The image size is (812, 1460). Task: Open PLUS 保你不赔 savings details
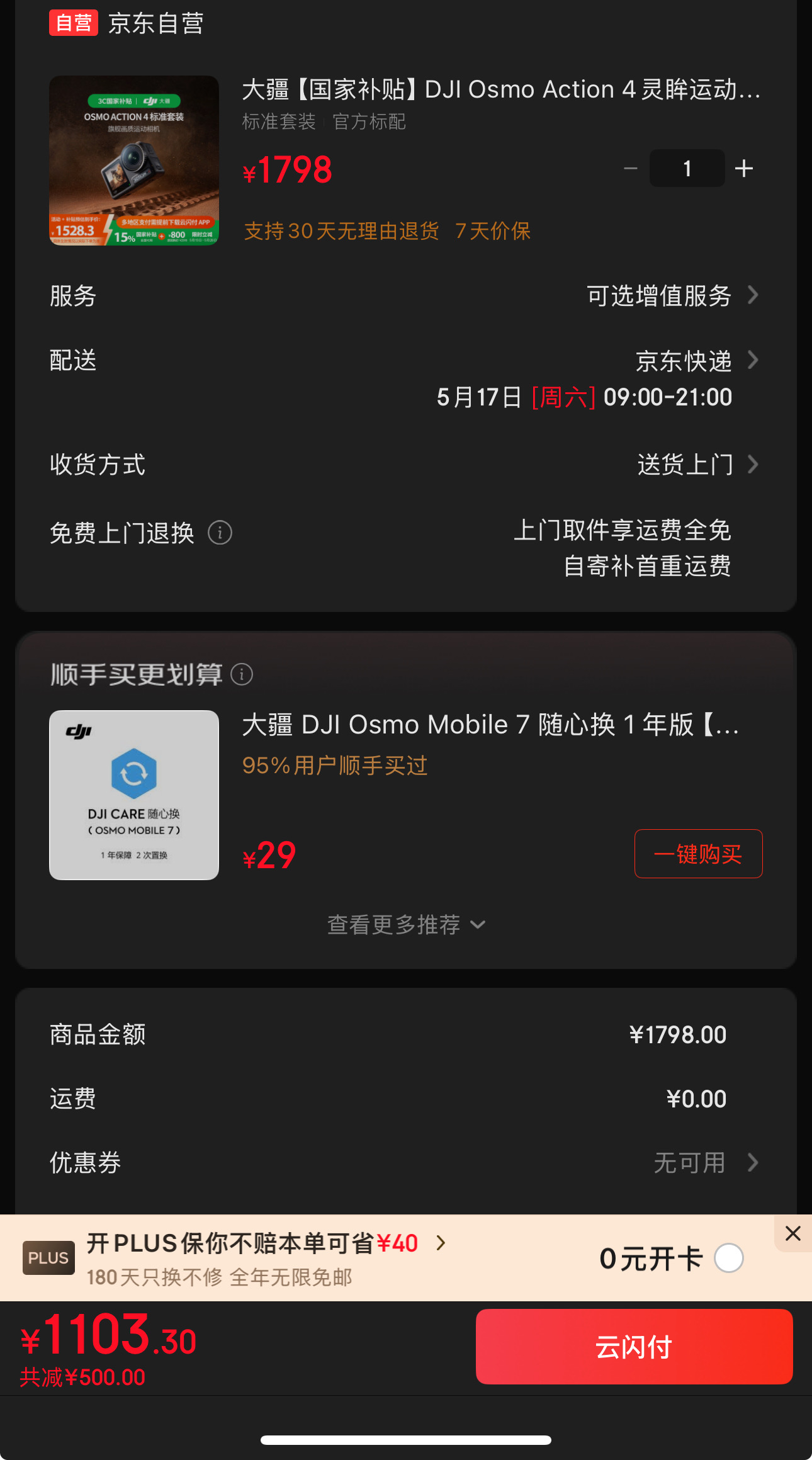(264, 1243)
